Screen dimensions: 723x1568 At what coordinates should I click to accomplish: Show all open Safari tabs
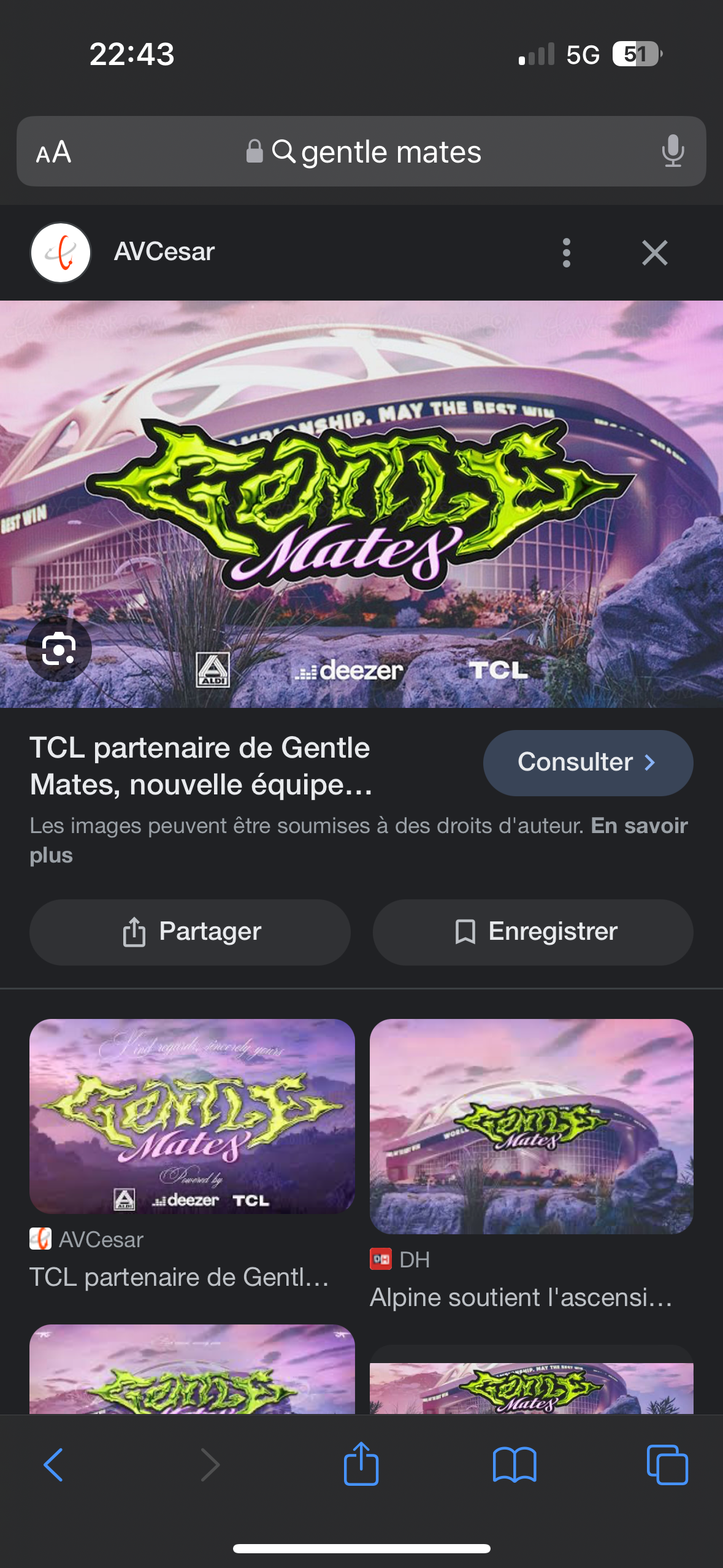pyautogui.click(x=667, y=1465)
